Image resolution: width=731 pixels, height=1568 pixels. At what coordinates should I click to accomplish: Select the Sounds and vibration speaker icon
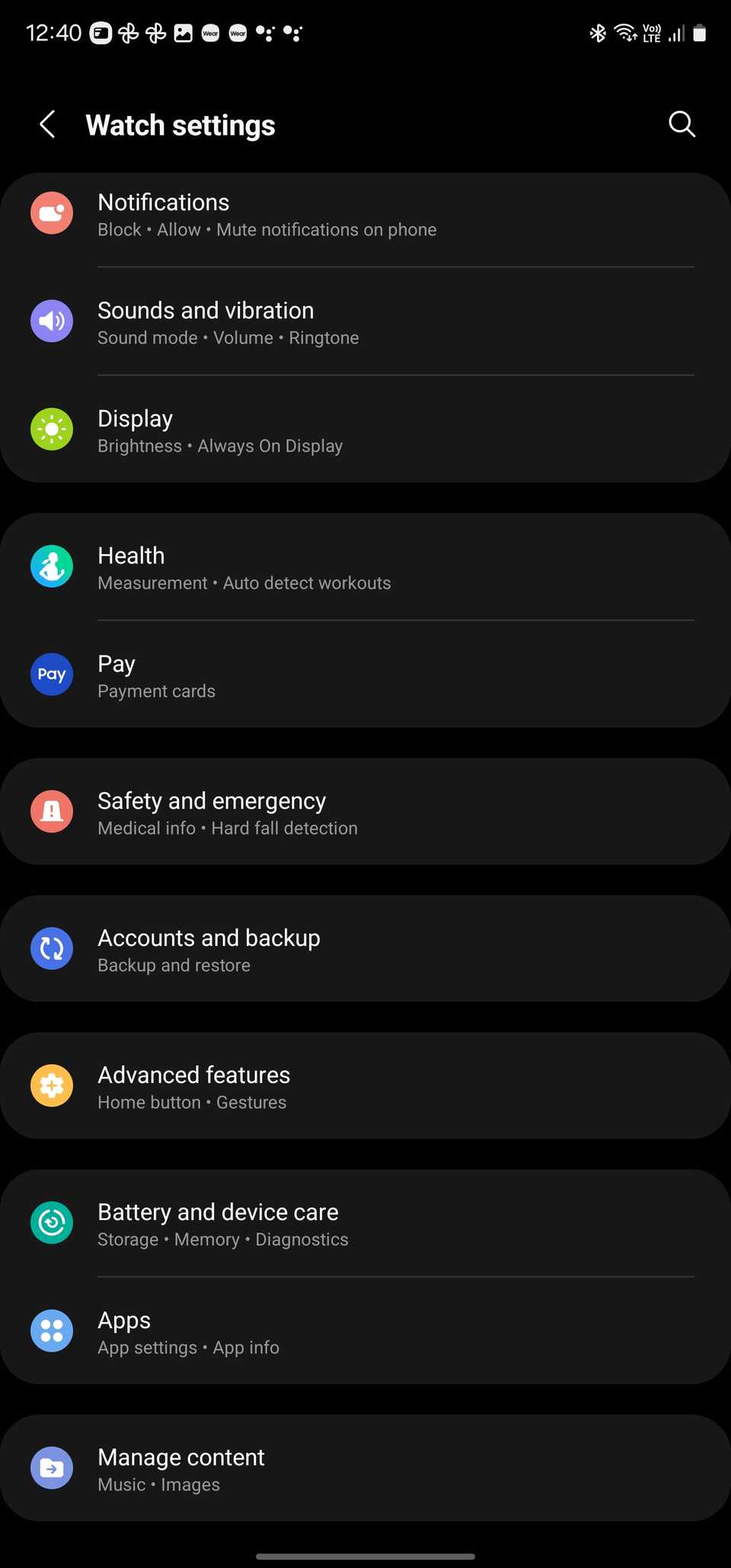[x=51, y=321]
